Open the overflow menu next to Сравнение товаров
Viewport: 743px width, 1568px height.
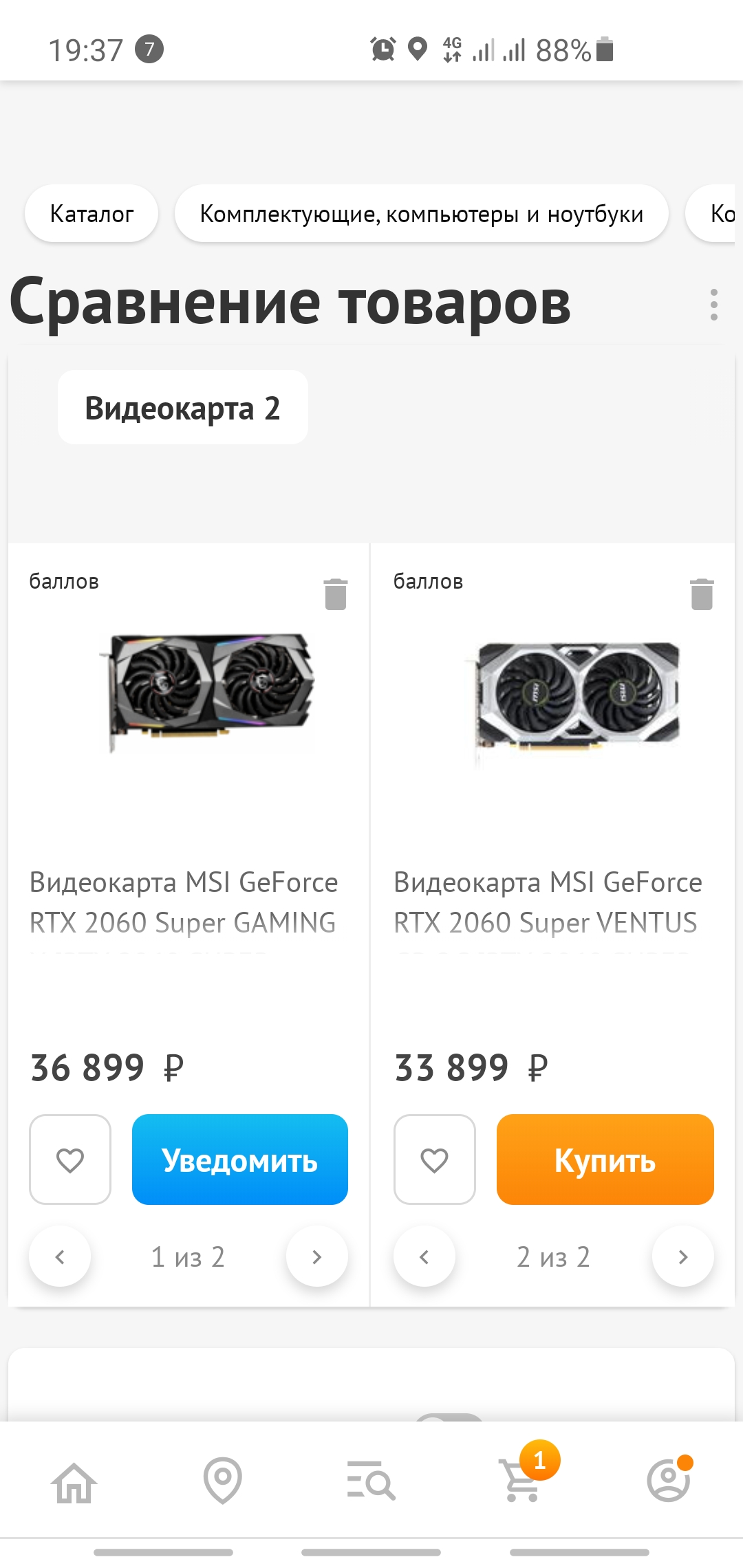(x=714, y=305)
